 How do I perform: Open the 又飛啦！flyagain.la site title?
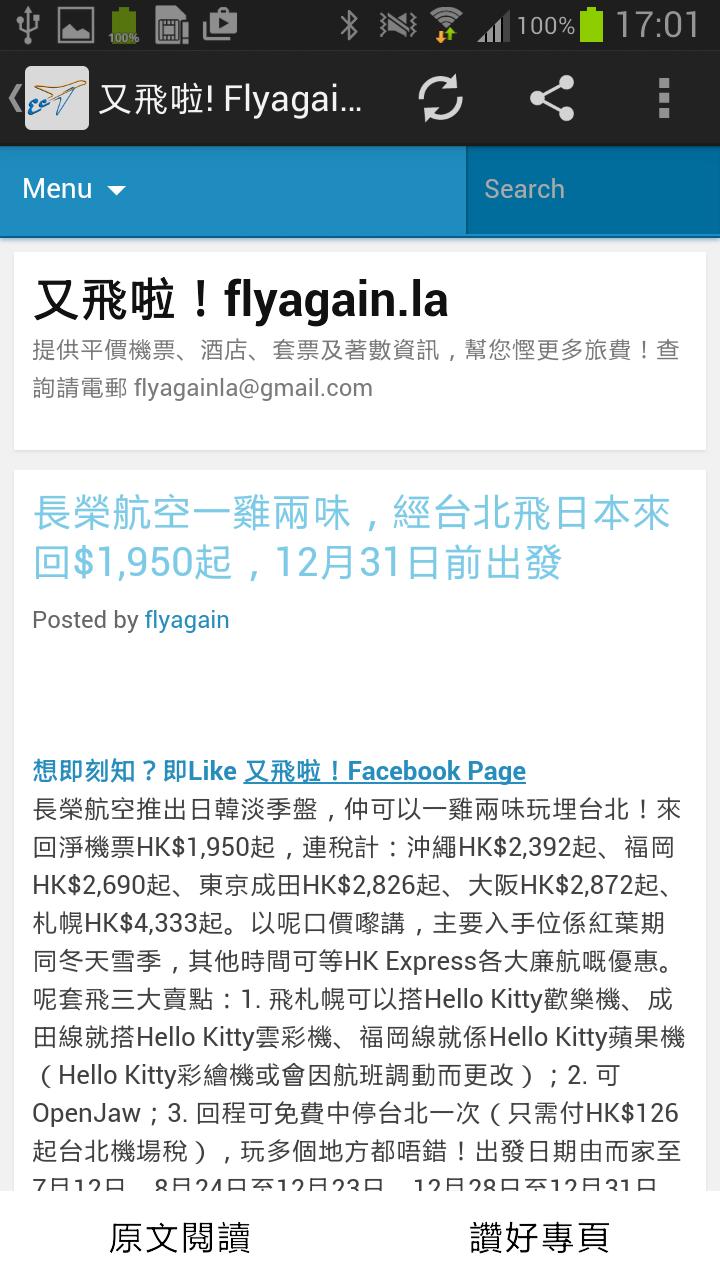(240, 300)
